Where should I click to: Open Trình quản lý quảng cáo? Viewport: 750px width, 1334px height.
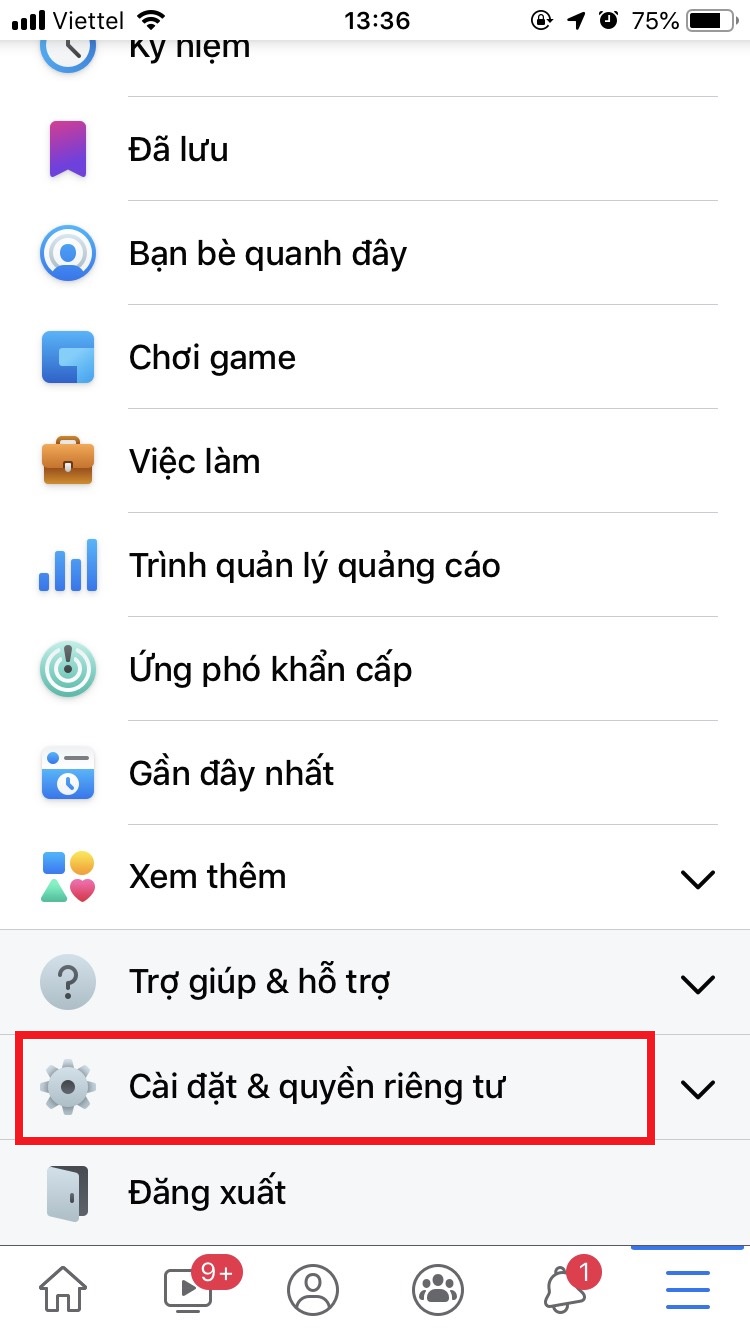[314, 566]
